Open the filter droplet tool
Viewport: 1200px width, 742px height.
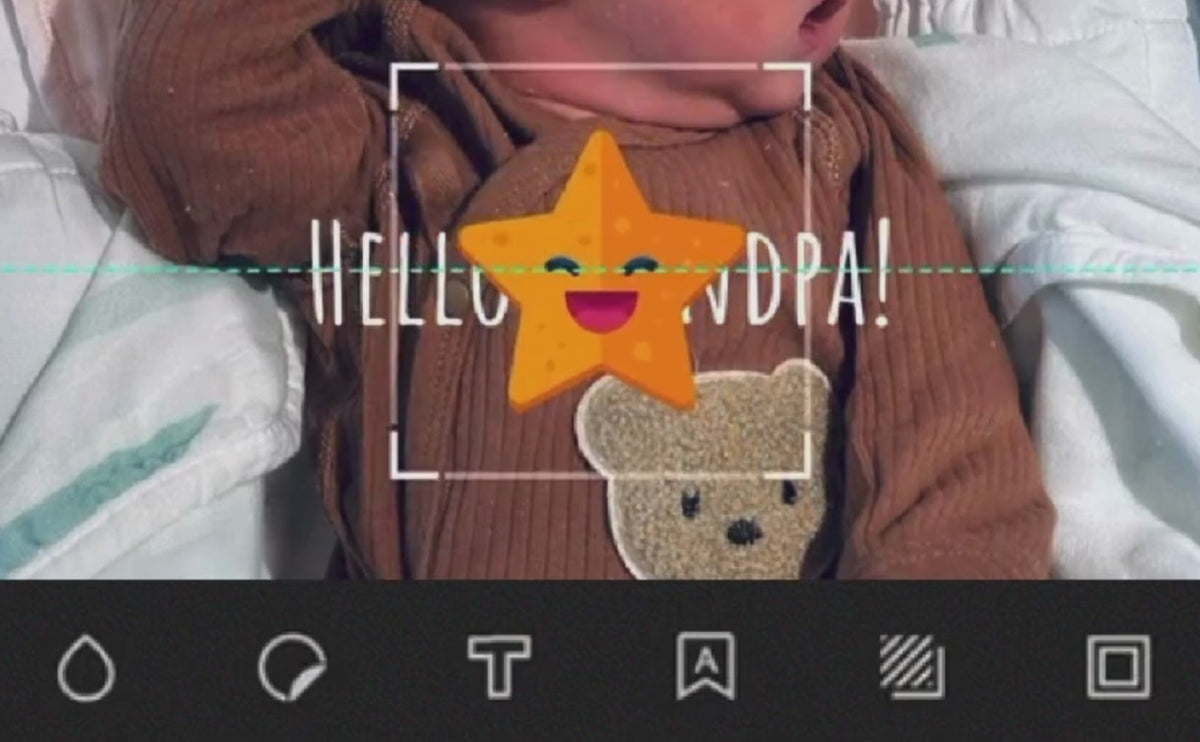click(86, 667)
